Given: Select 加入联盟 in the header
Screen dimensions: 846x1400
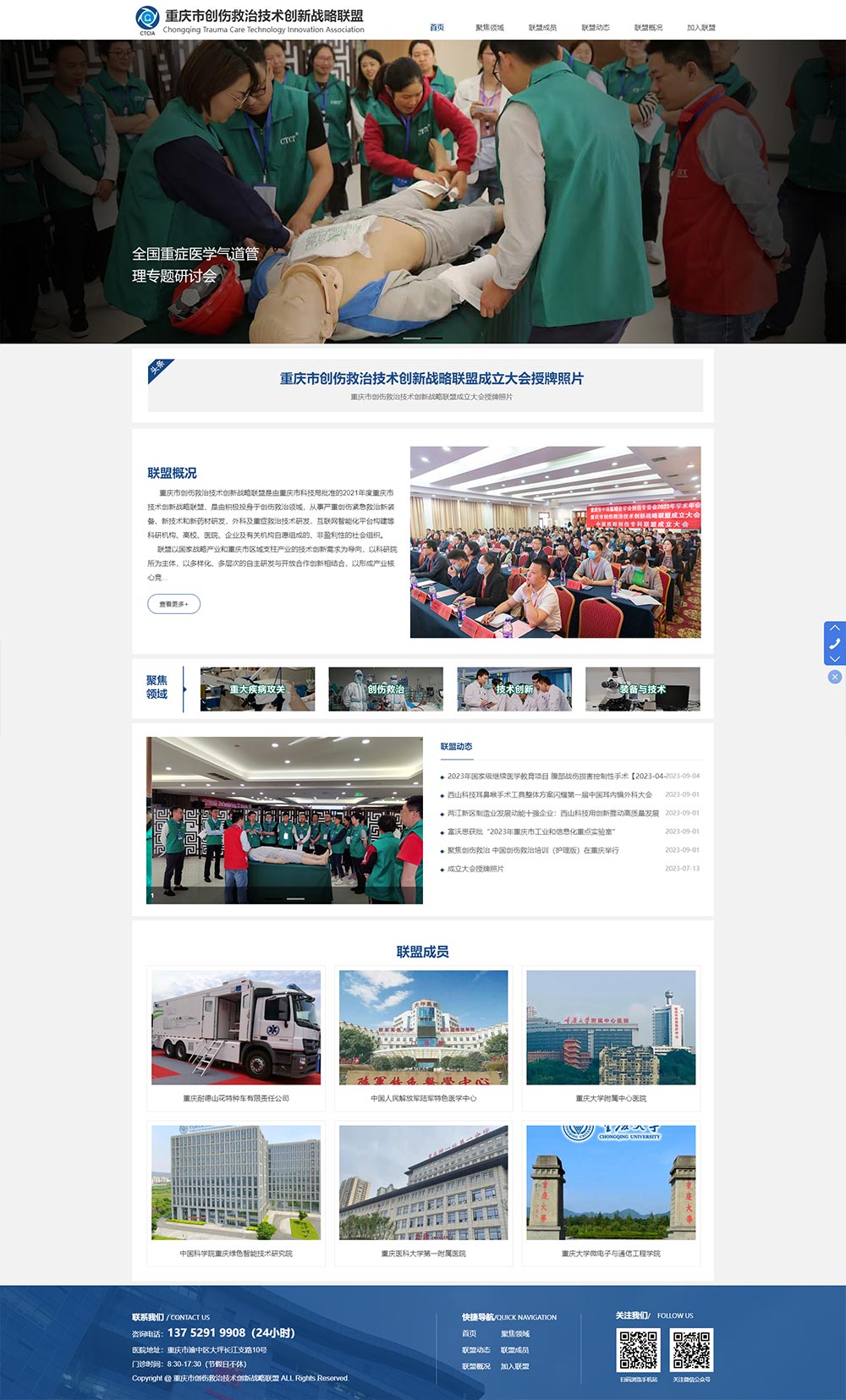Looking at the screenshot, I should click(x=701, y=28).
